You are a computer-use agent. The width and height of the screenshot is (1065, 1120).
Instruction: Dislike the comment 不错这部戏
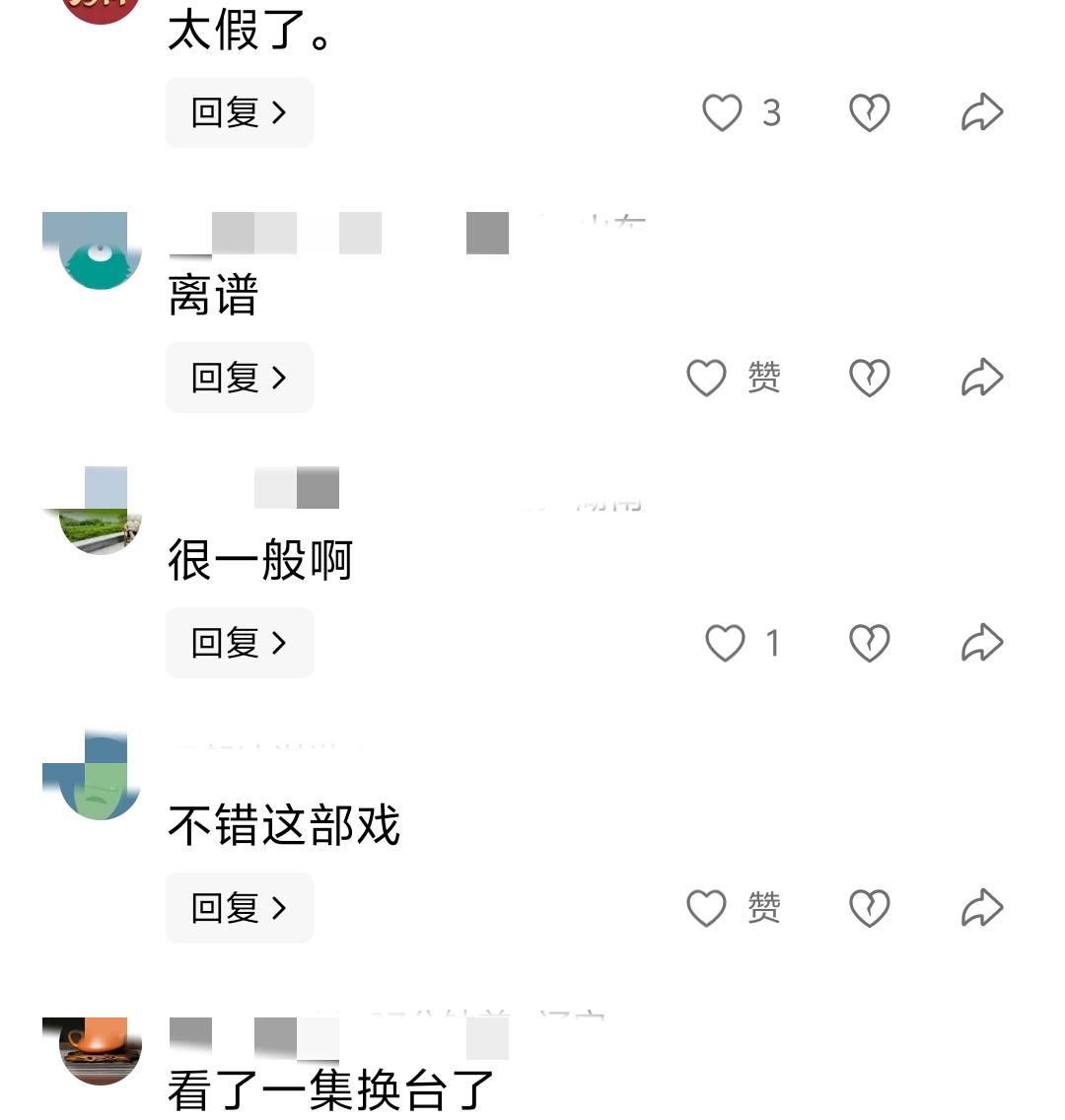tap(869, 908)
